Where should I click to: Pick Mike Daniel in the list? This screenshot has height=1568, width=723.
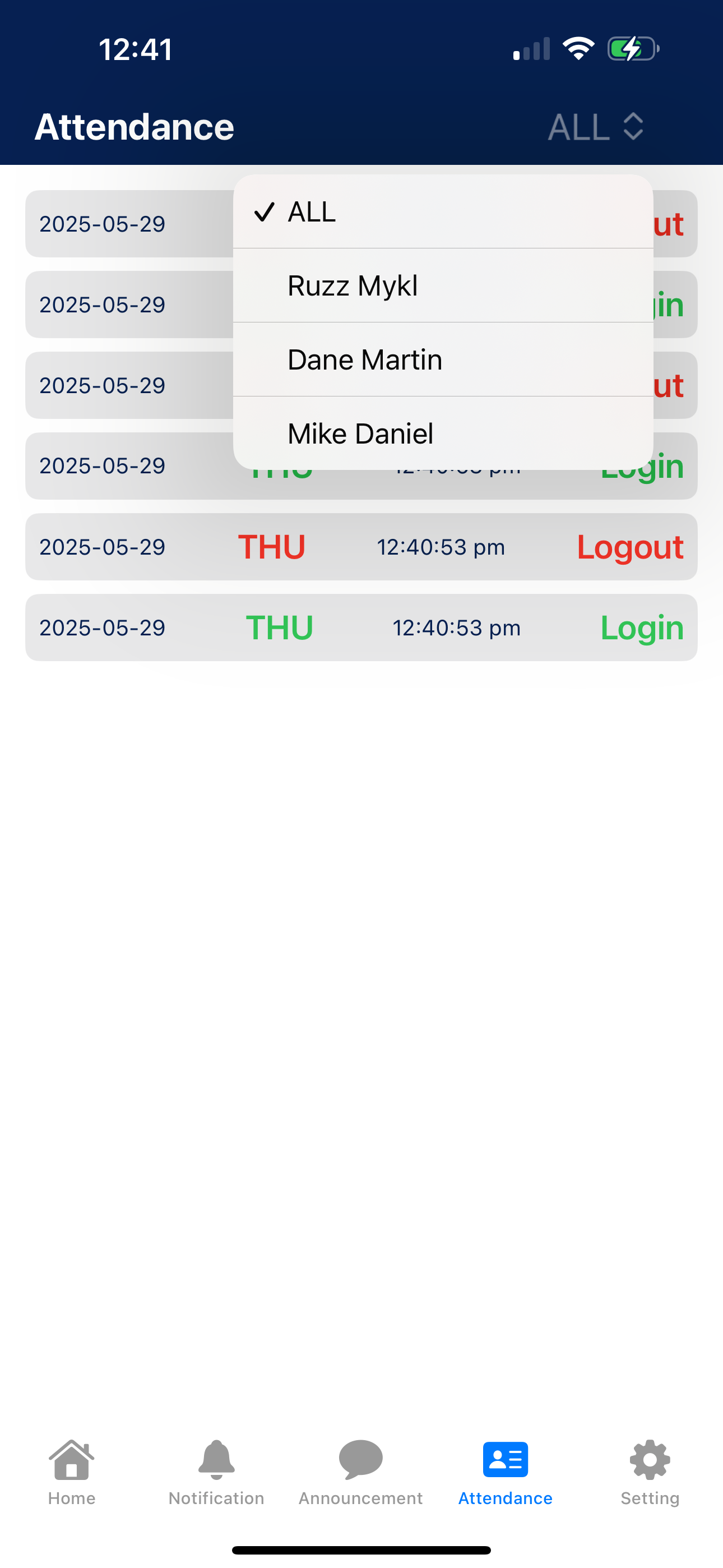(x=443, y=433)
